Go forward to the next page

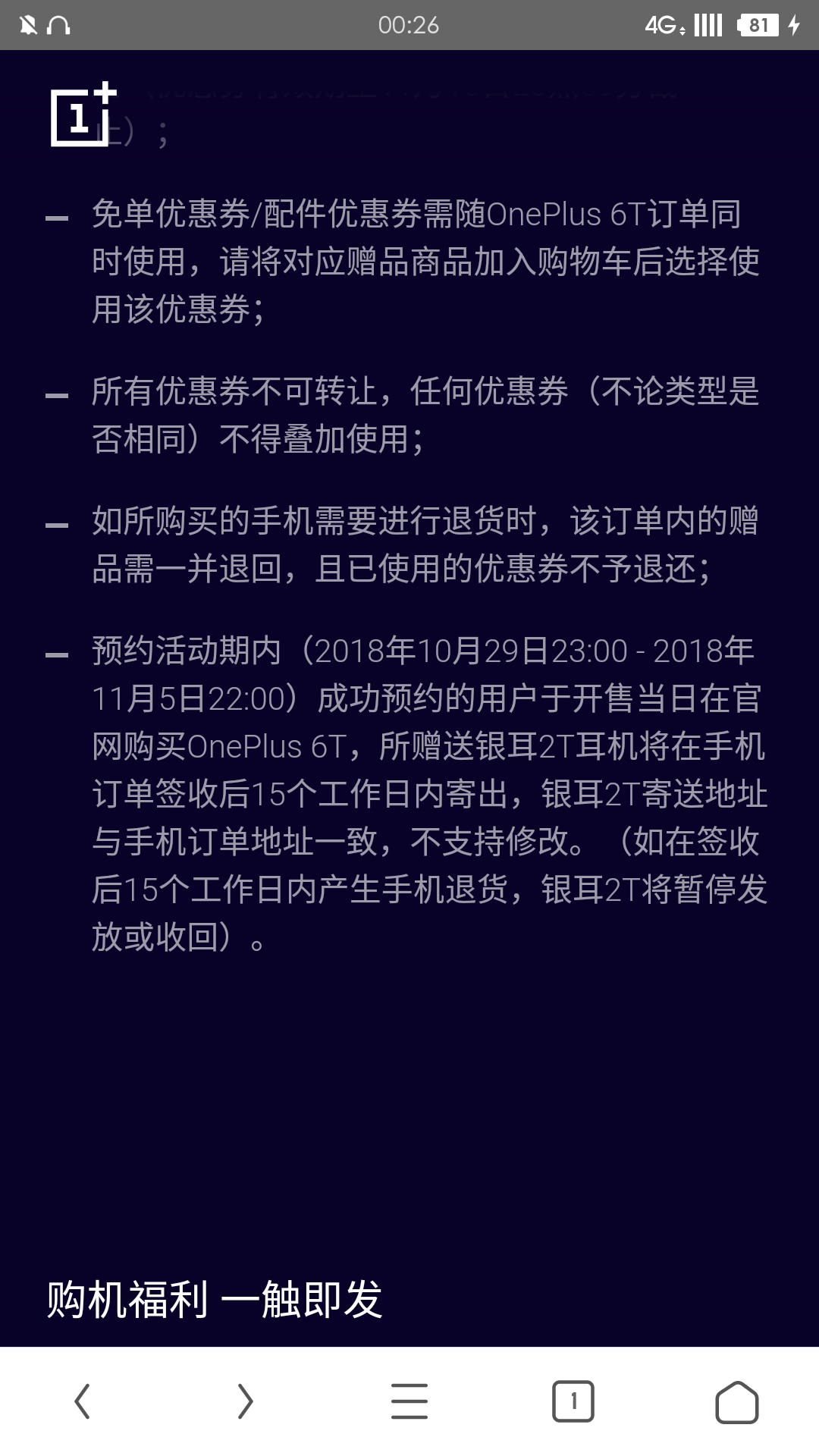(x=245, y=1401)
